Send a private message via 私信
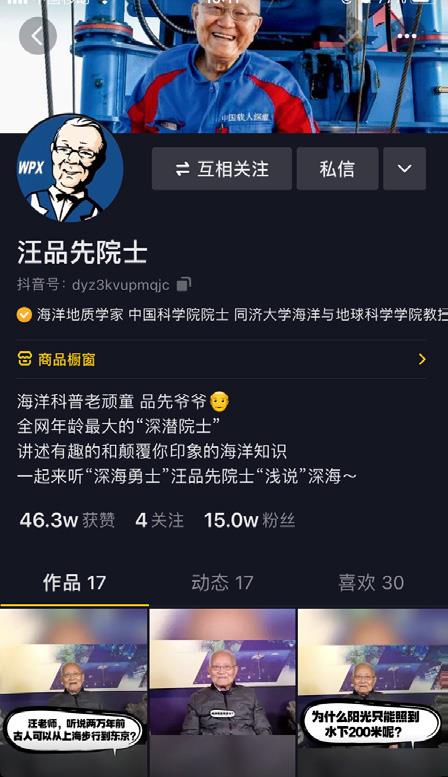The height and width of the screenshot is (777, 448). tap(337, 169)
